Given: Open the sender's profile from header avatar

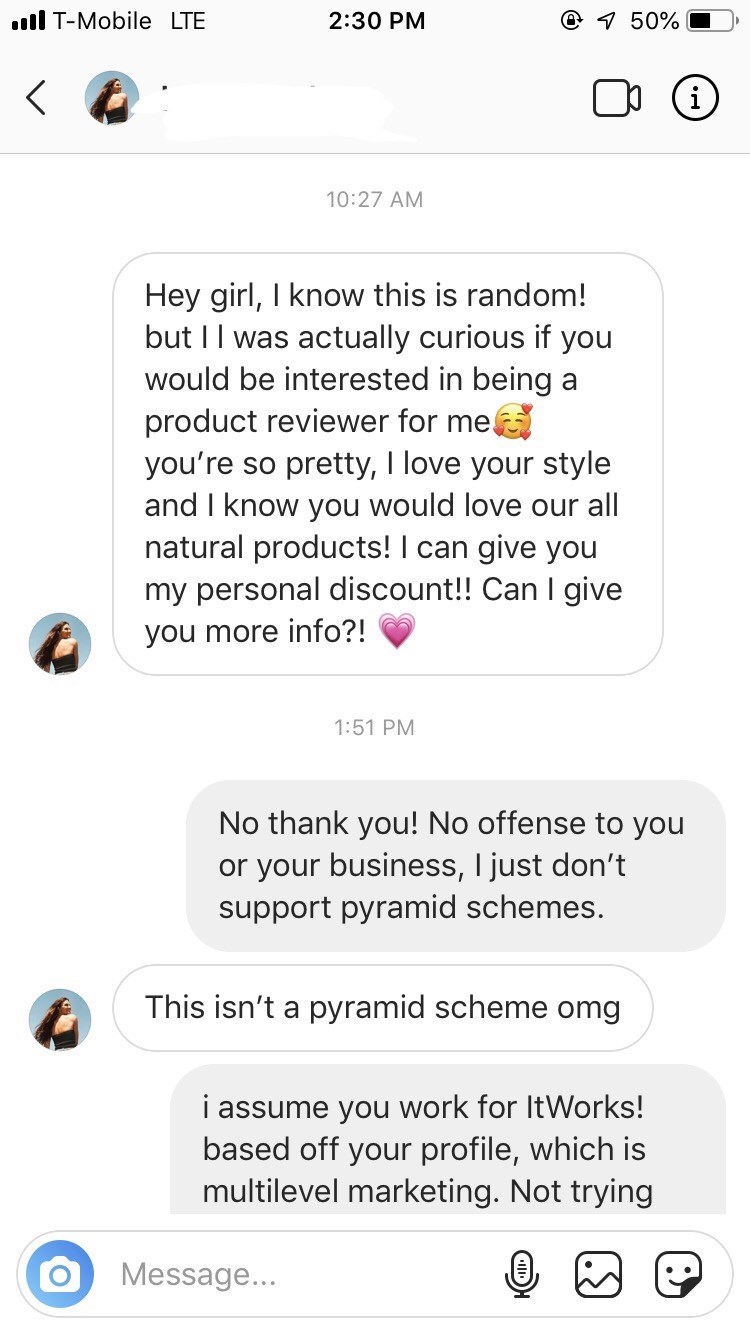Looking at the screenshot, I should point(113,98).
